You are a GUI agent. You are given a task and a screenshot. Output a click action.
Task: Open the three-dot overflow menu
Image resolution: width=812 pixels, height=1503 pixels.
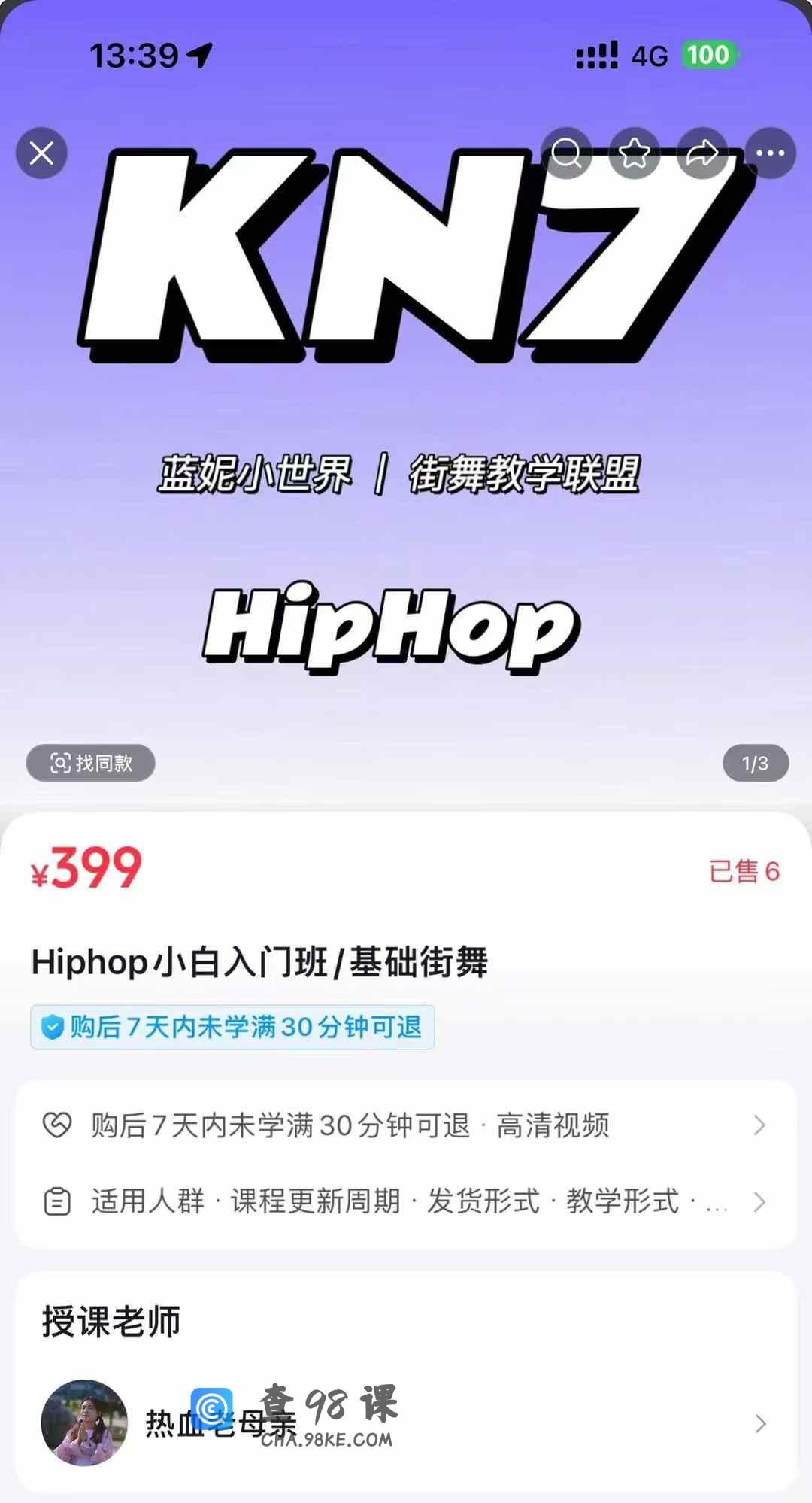click(770, 153)
